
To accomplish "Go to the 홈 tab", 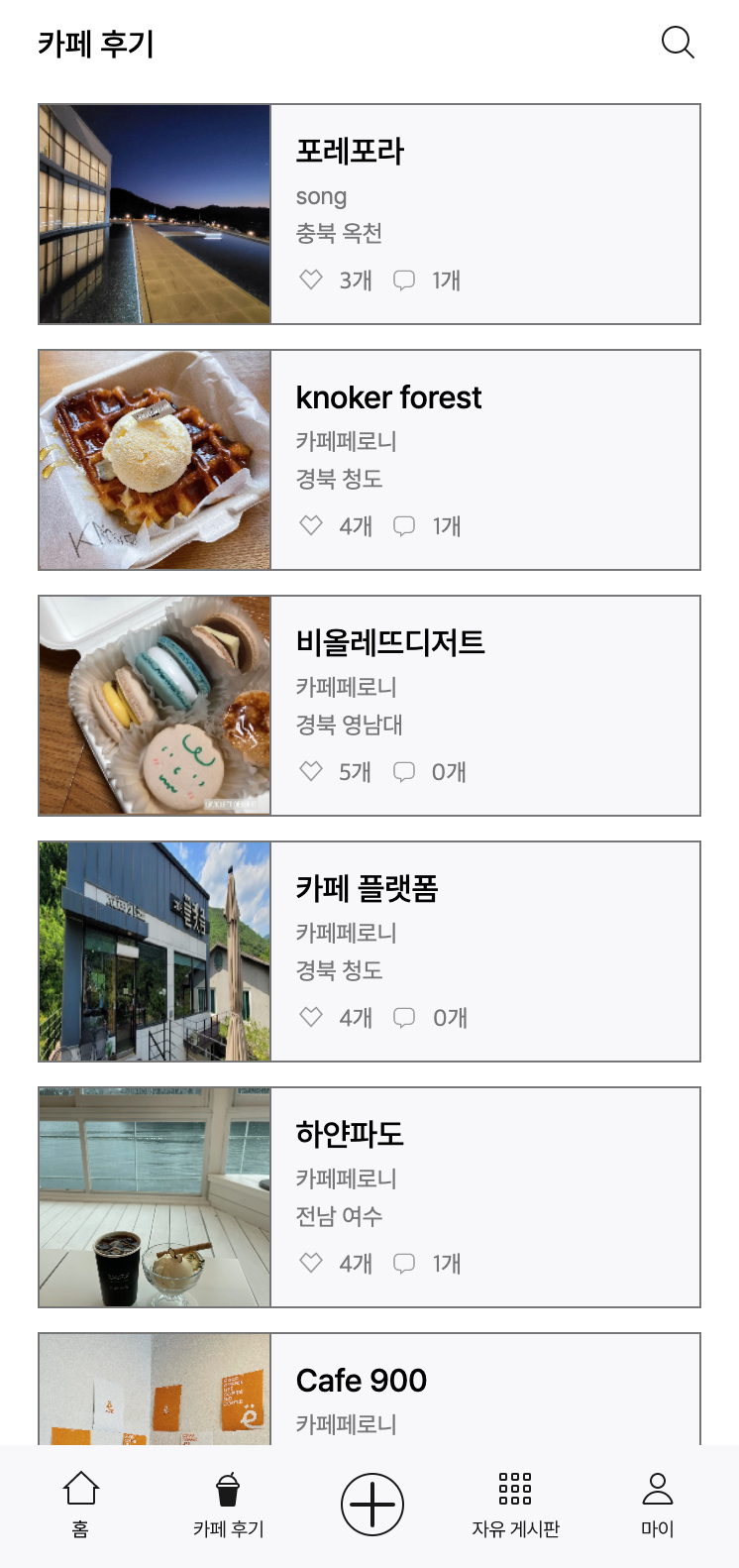I will (x=80, y=1504).
